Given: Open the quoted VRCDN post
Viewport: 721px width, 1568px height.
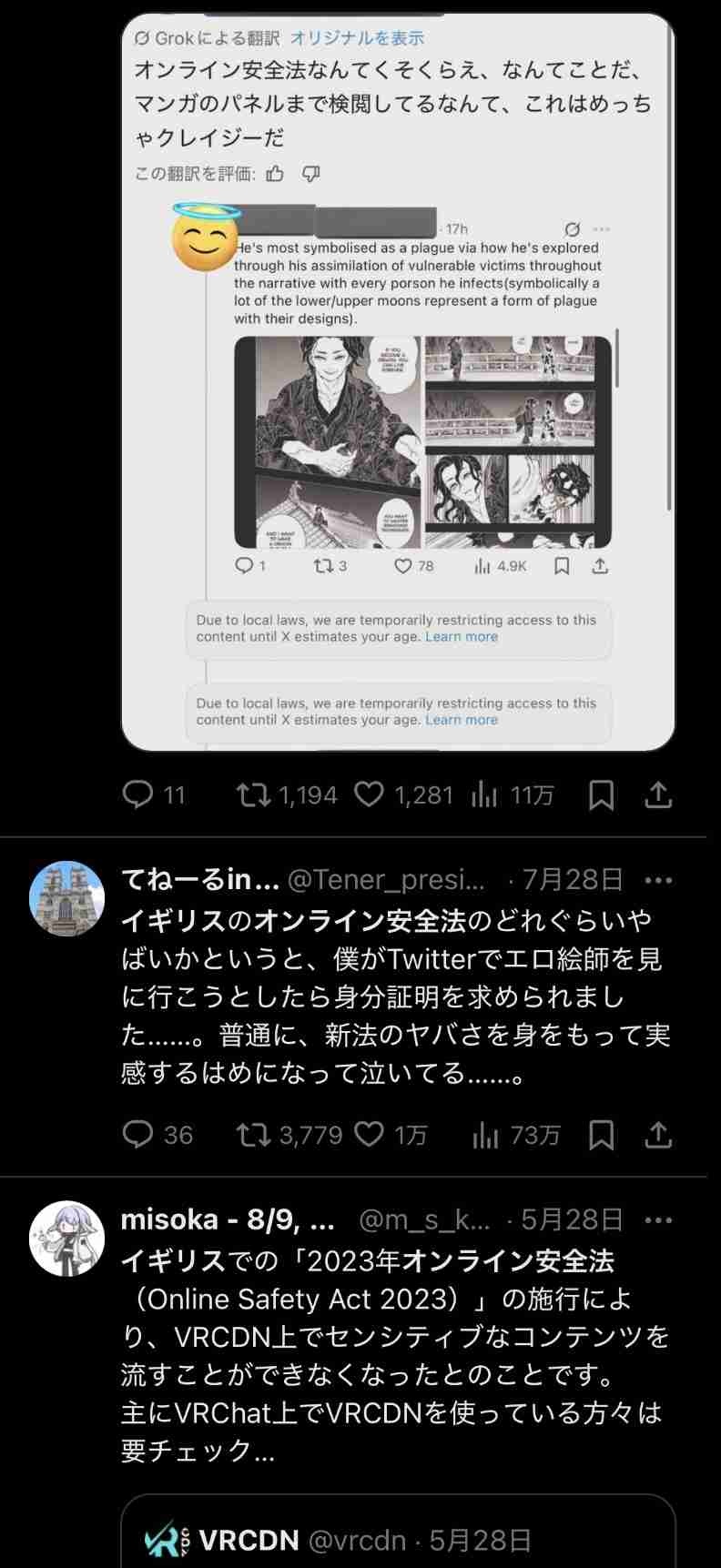Looking at the screenshot, I should (x=398, y=1536).
